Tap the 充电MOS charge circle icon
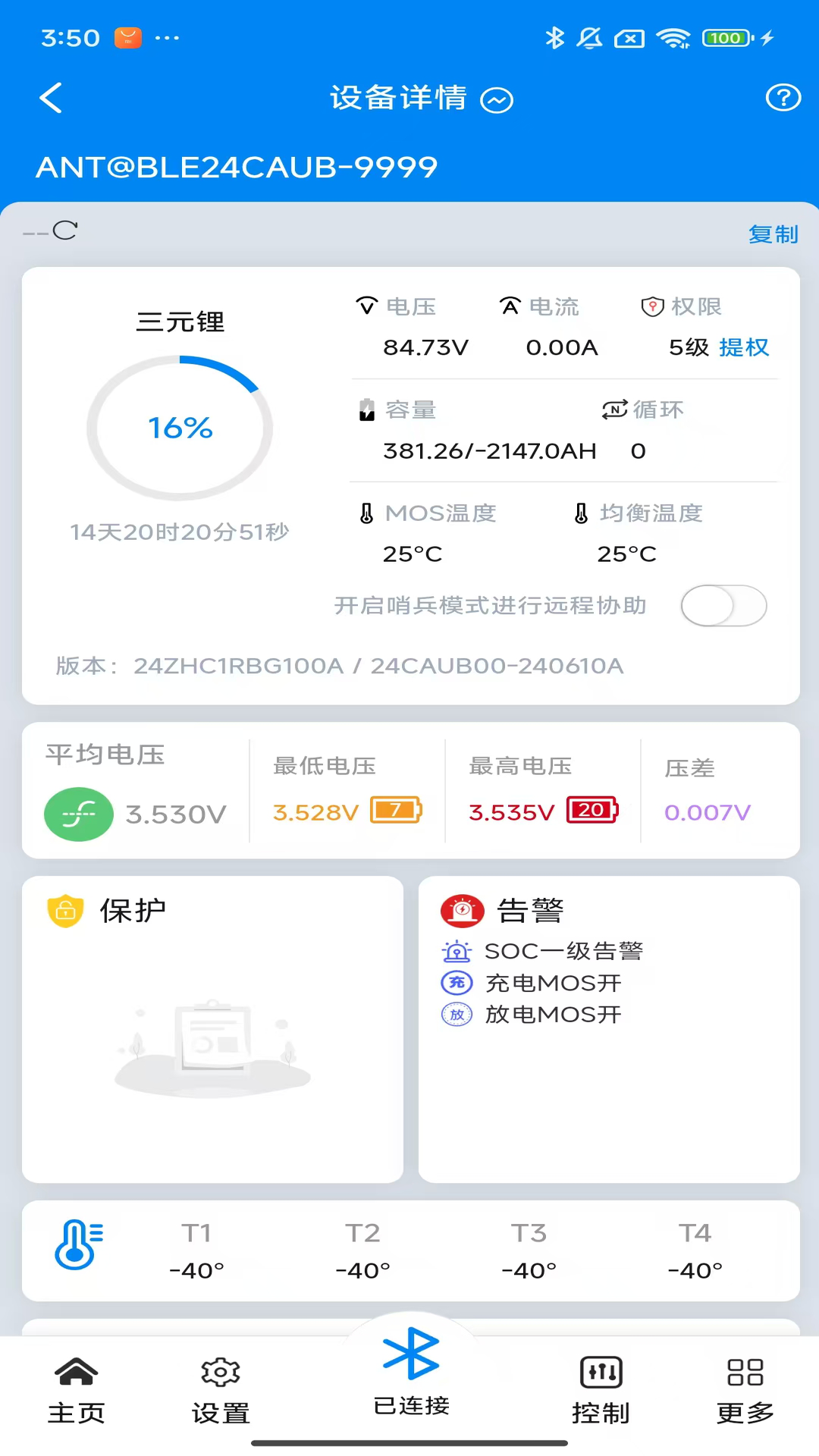Screen dimensions: 819x1456 (x=457, y=983)
